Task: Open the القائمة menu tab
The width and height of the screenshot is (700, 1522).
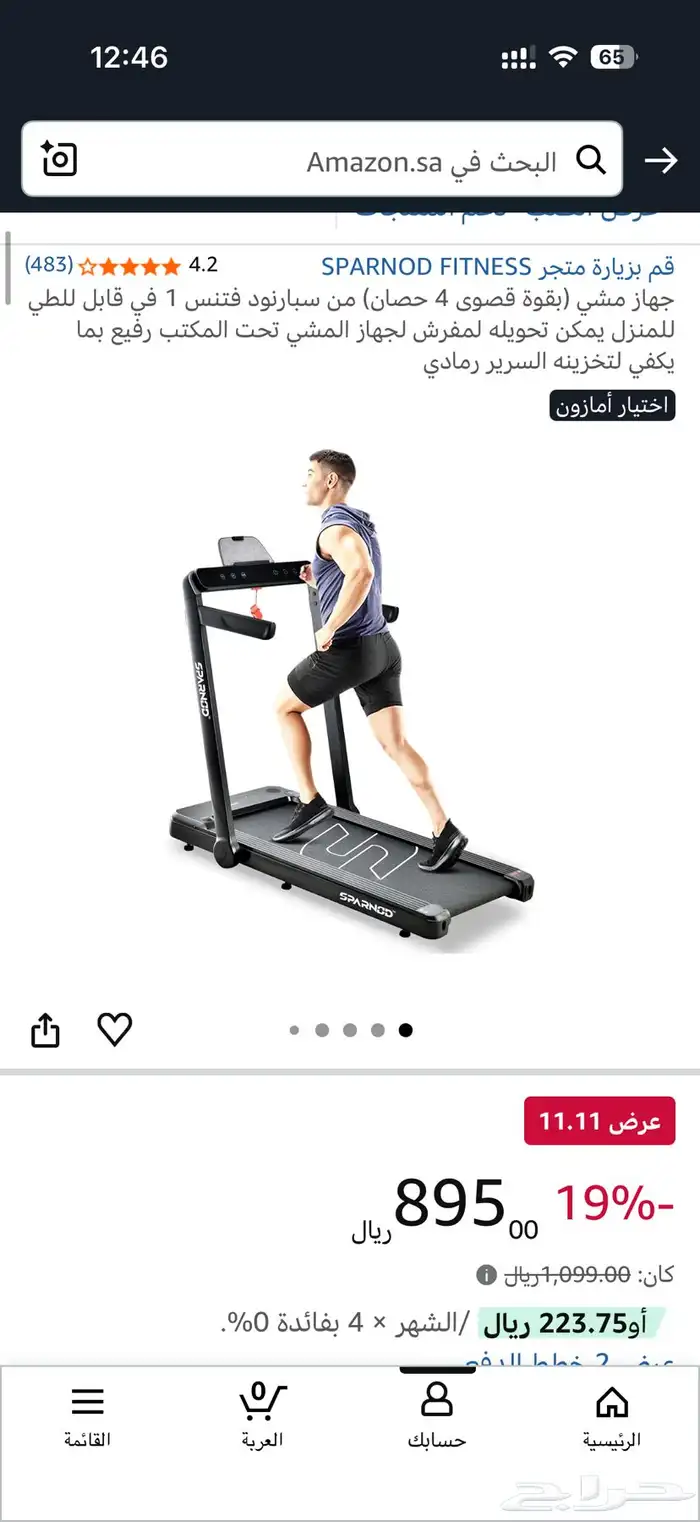Action: [88, 1415]
